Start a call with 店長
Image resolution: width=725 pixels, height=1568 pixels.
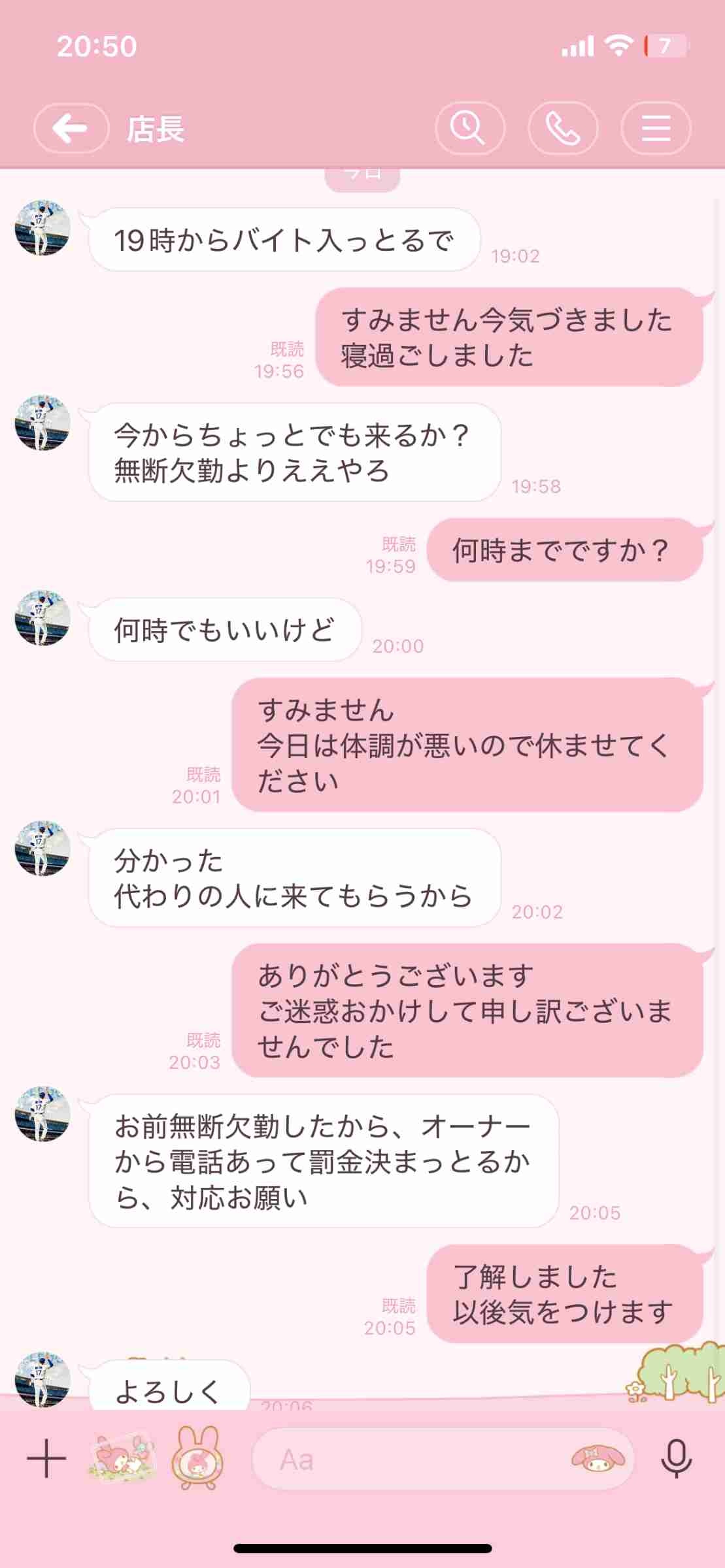click(562, 128)
